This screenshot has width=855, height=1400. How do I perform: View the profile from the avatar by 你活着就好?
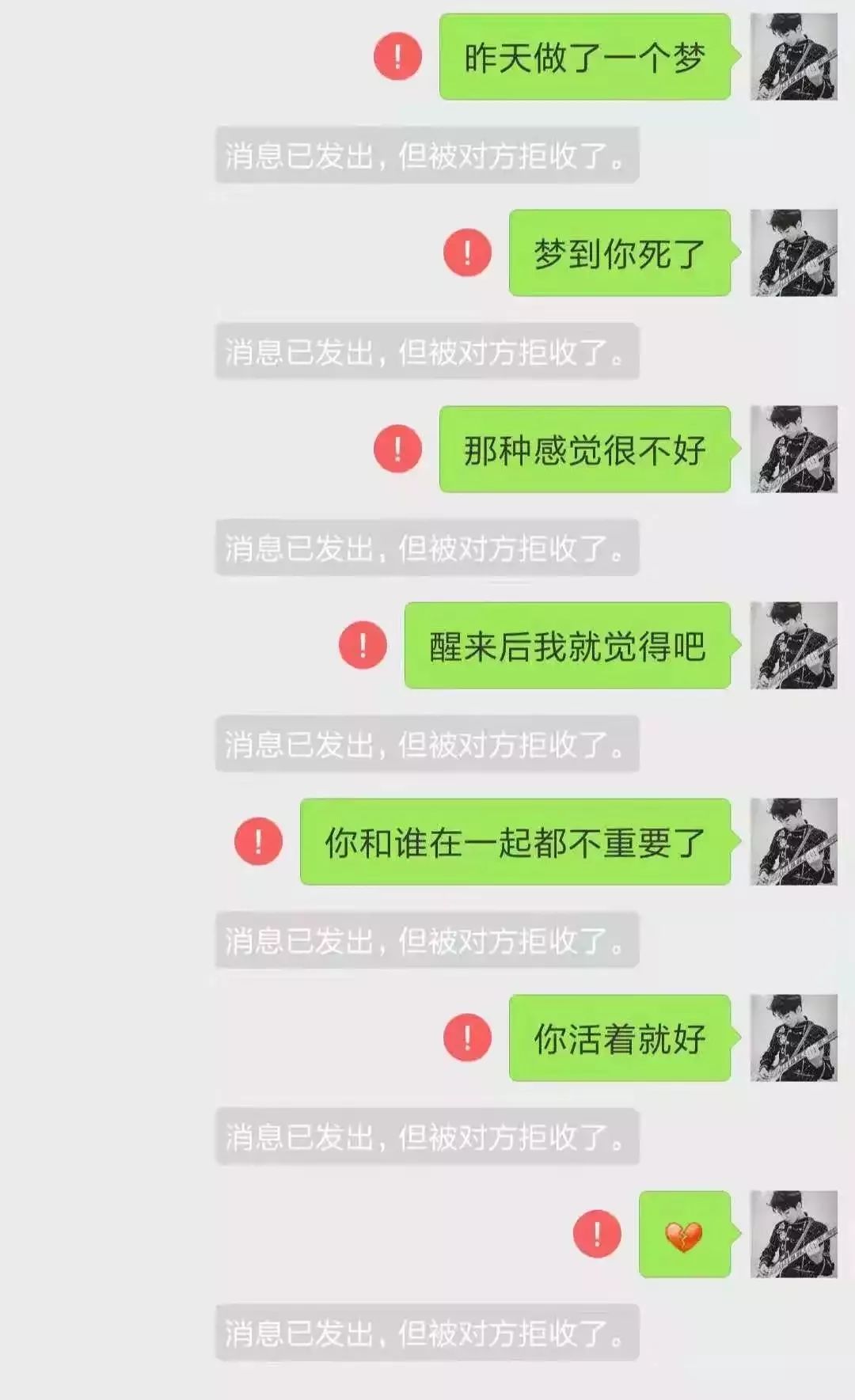pyautogui.click(x=793, y=1038)
